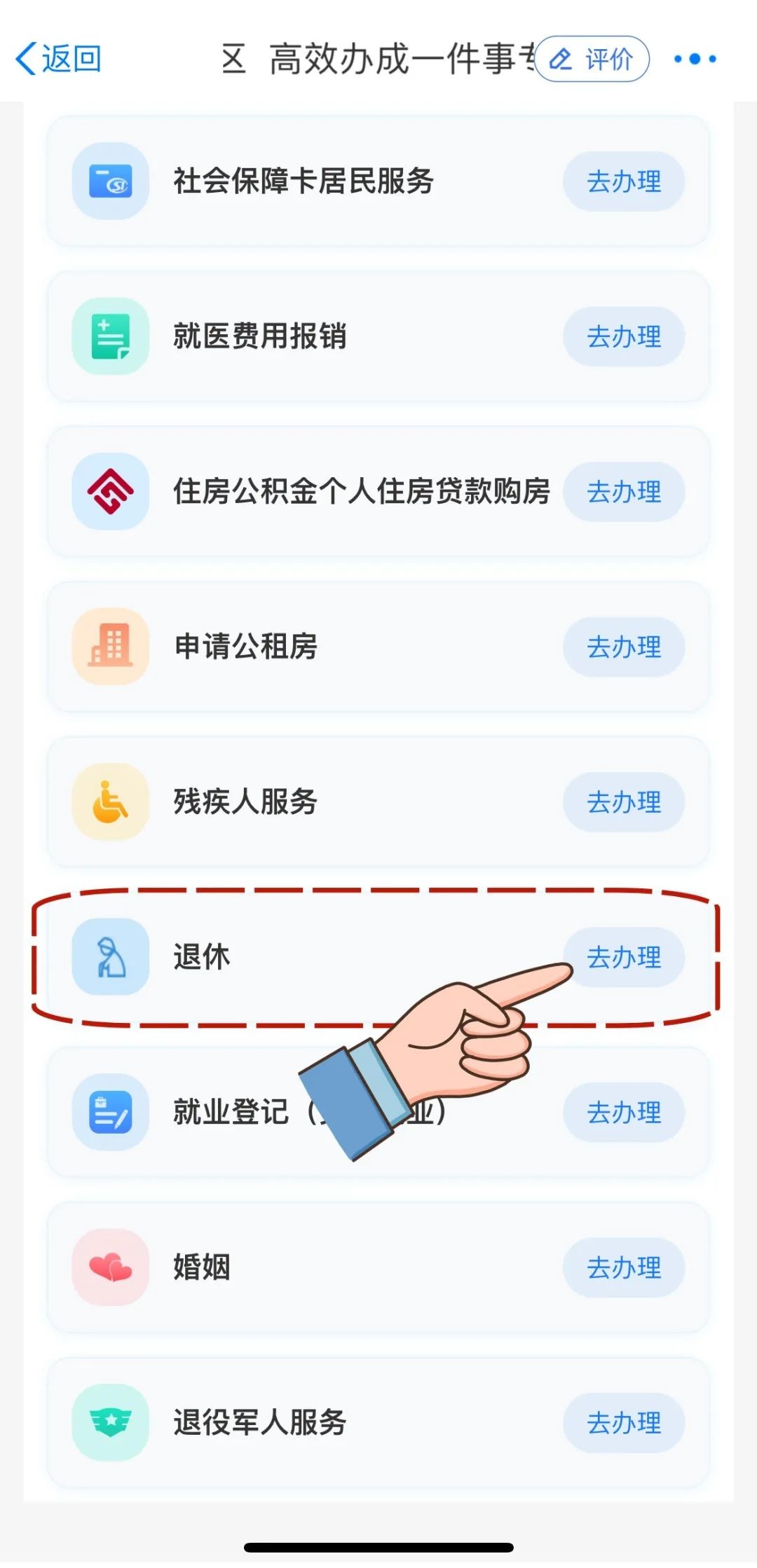Tap 返回 to go back
Viewport: 757px width, 1568px height.
(59, 59)
